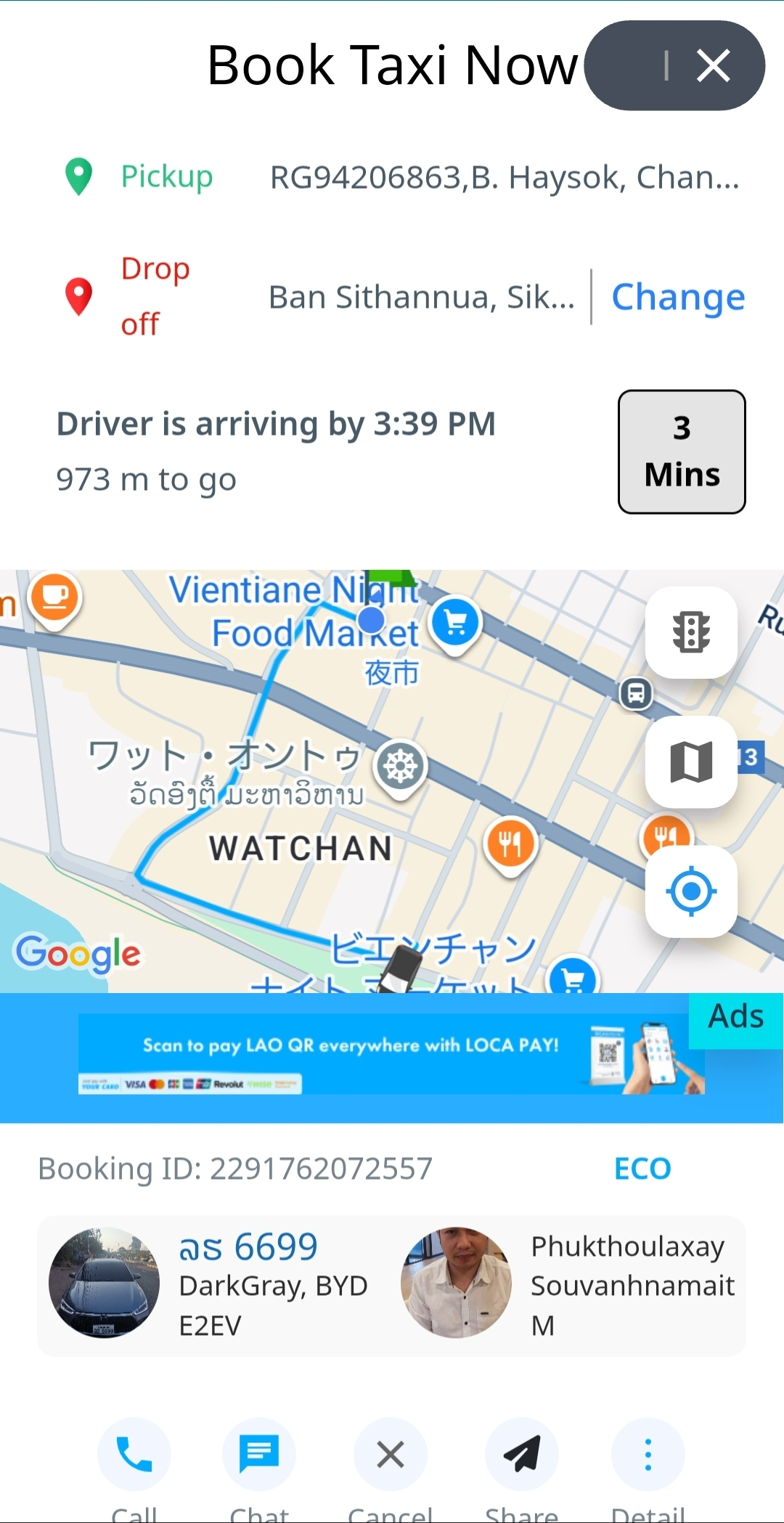Open the booking Detail menu
Image resolution: width=784 pixels, height=1523 pixels.
(648, 1454)
